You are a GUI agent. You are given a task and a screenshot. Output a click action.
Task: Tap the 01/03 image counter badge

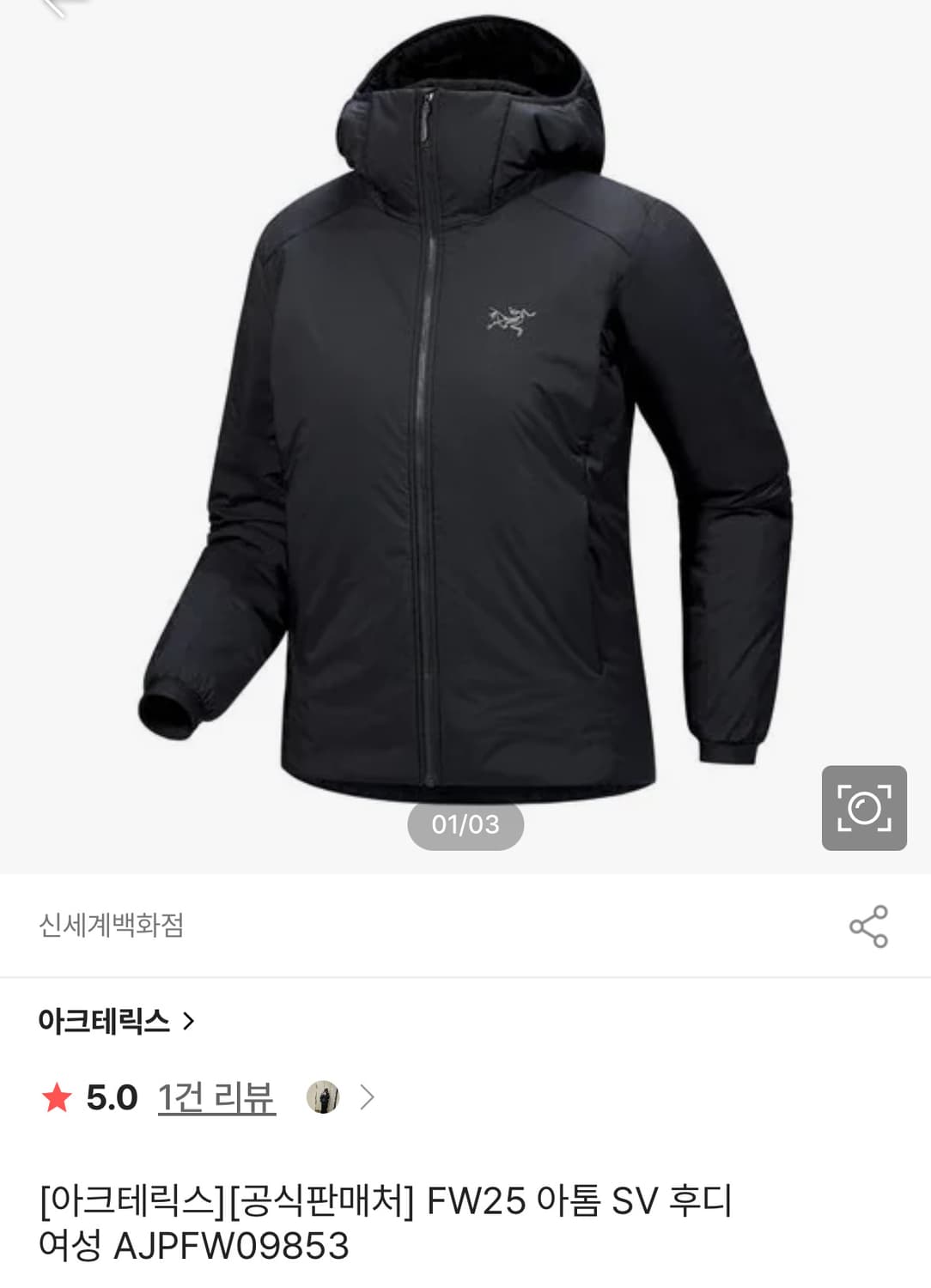465,825
